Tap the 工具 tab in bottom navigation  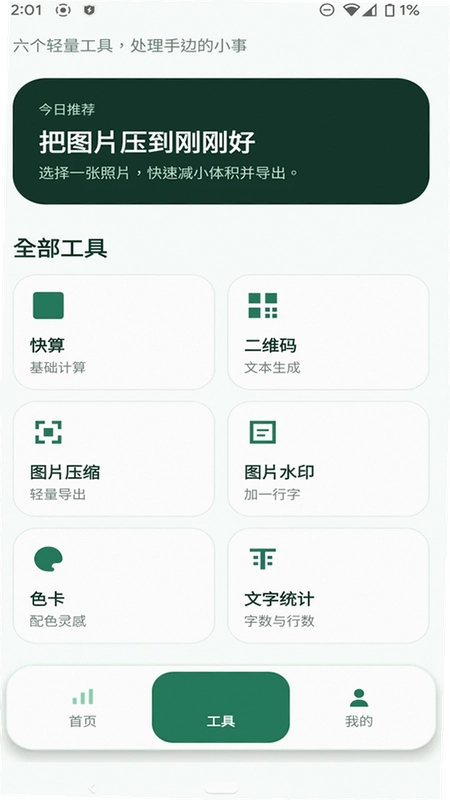(221, 707)
